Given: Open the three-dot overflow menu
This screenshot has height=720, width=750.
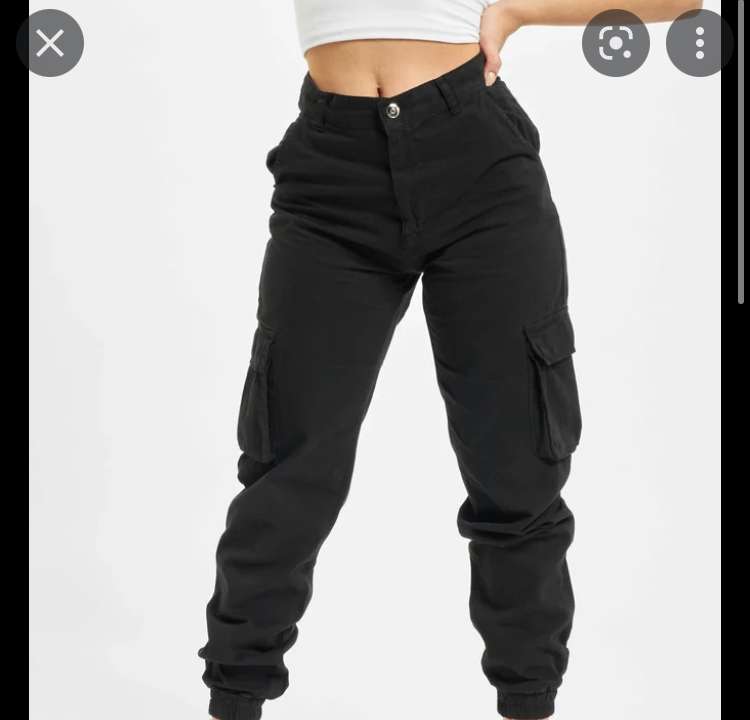Looking at the screenshot, I should (x=699, y=43).
